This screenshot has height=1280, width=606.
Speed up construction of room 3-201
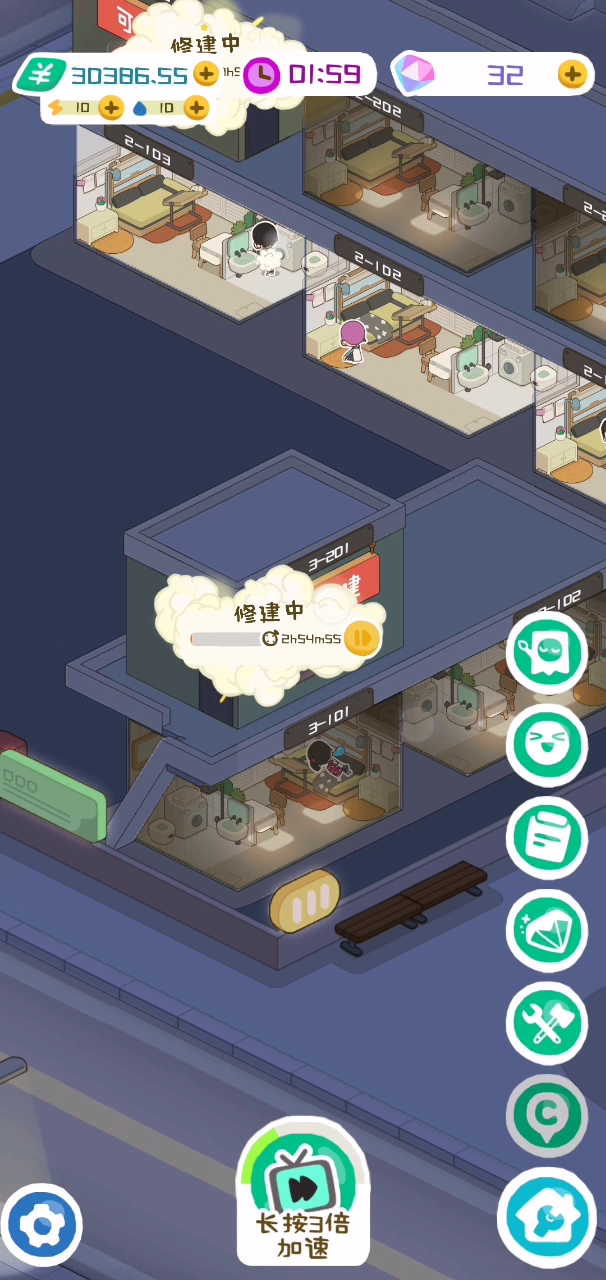click(362, 637)
